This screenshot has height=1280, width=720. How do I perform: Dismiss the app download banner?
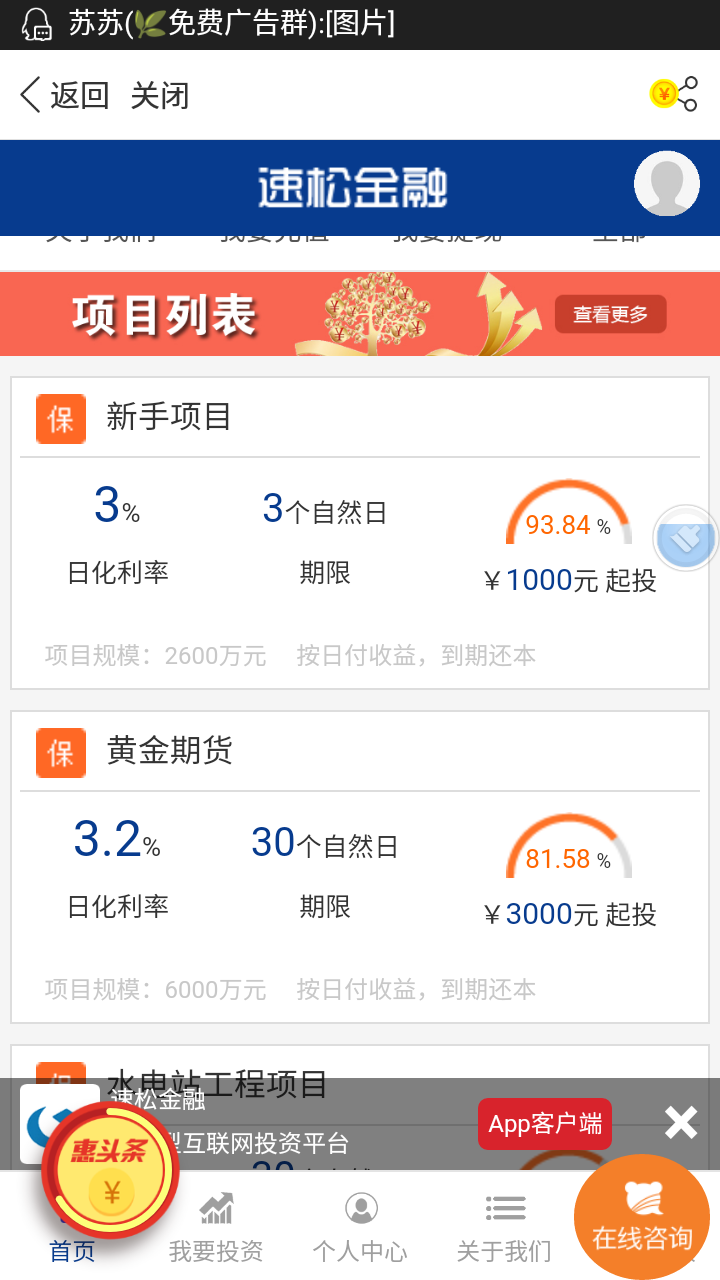coord(681,1124)
